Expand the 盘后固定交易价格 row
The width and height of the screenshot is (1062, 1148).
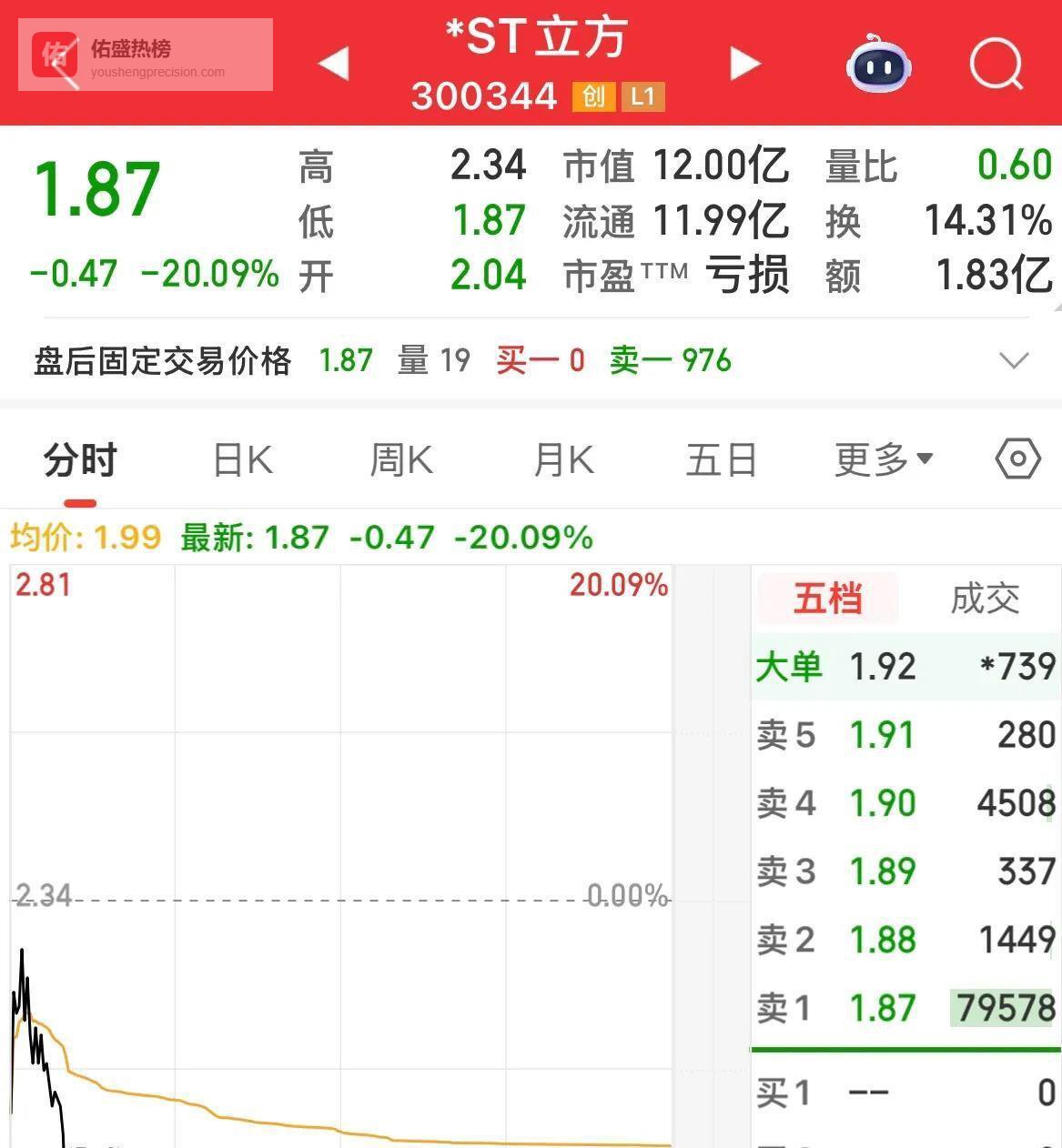click(x=1014, y=361)
